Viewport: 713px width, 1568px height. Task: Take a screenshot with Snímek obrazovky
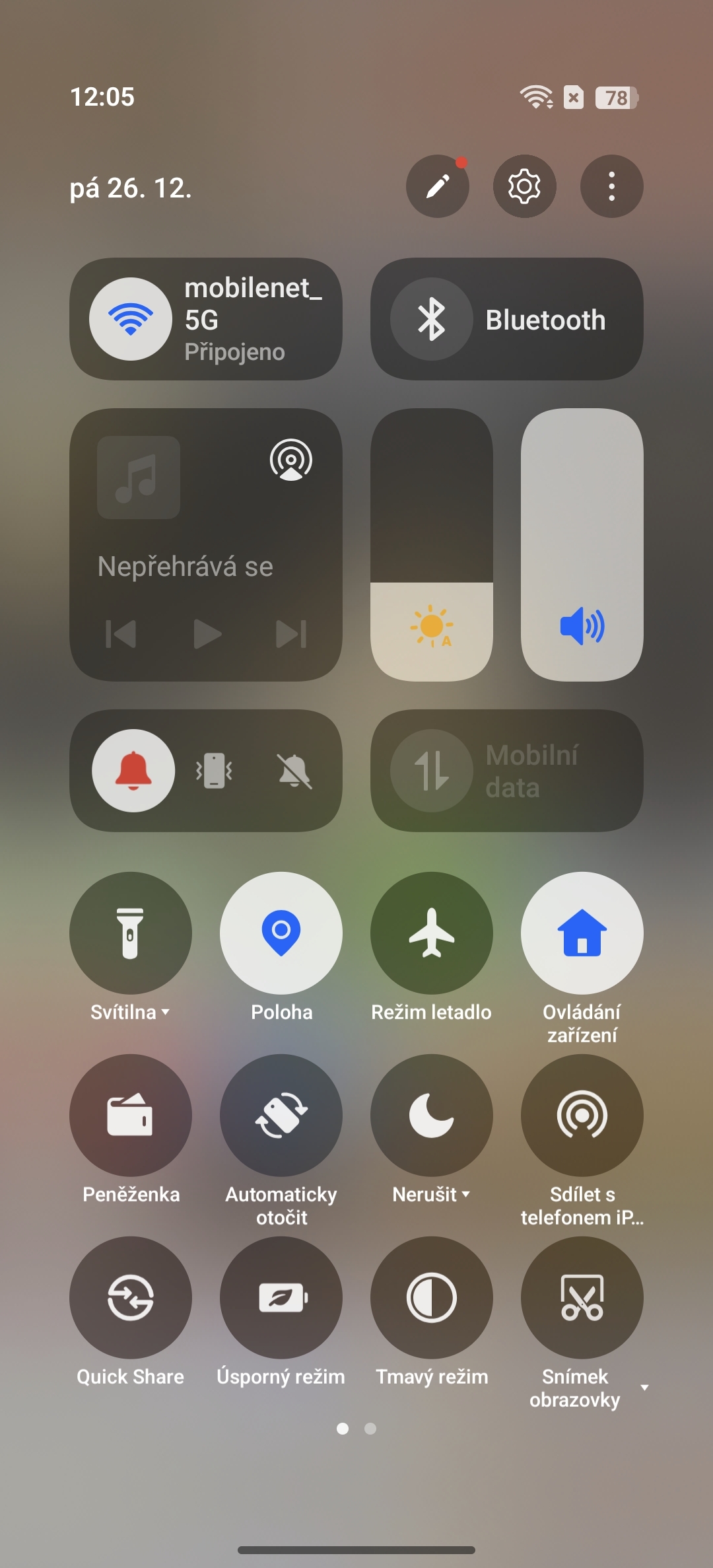(x=582, y=1297)
